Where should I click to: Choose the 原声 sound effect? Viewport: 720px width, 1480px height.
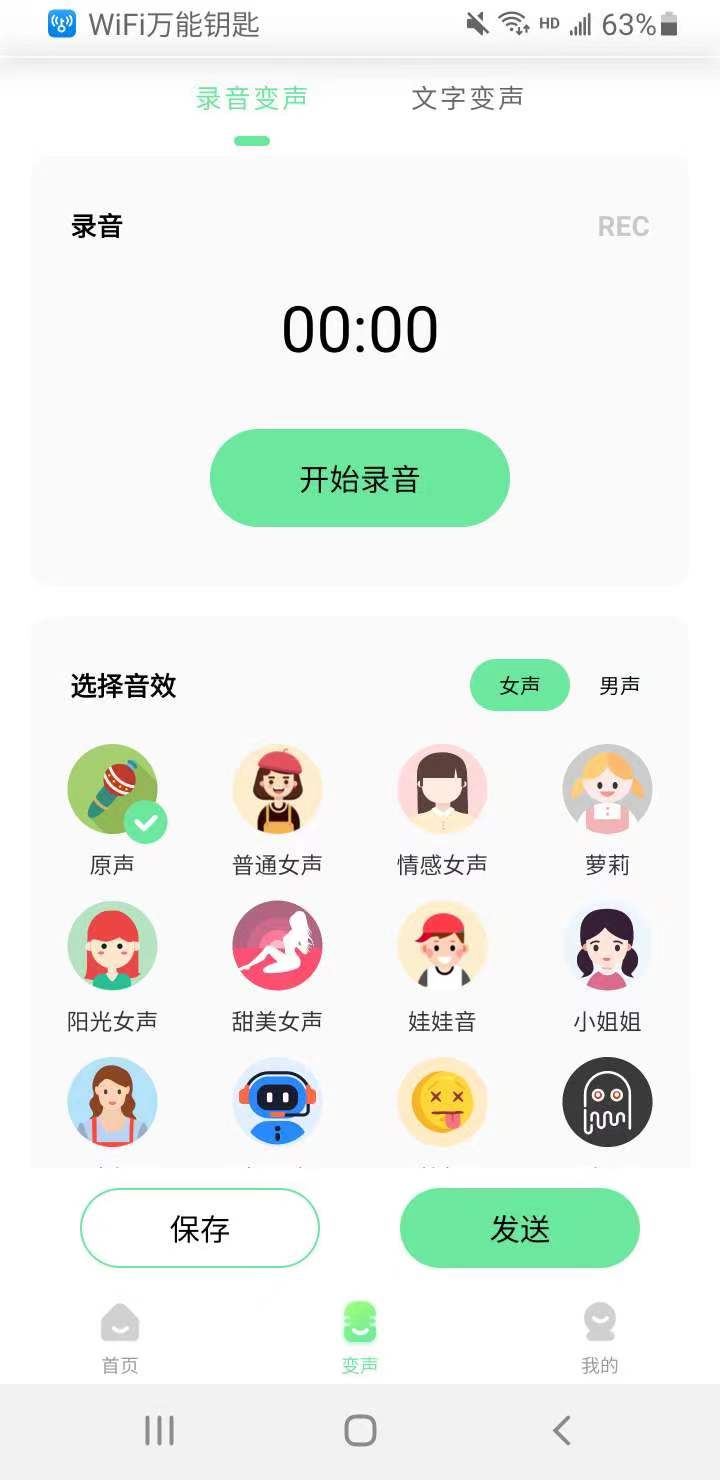(112, 790)
